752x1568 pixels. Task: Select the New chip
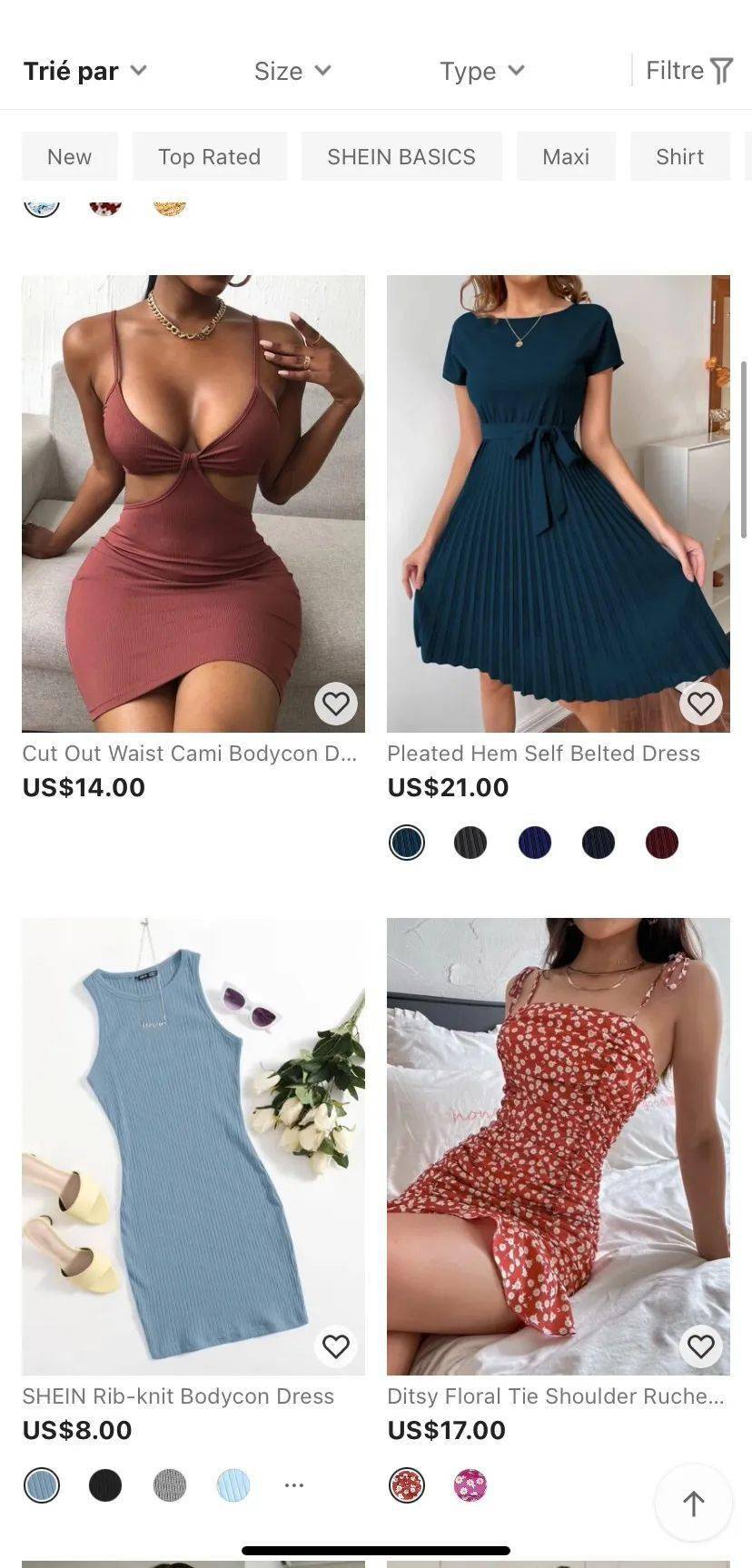pos(69,157)
